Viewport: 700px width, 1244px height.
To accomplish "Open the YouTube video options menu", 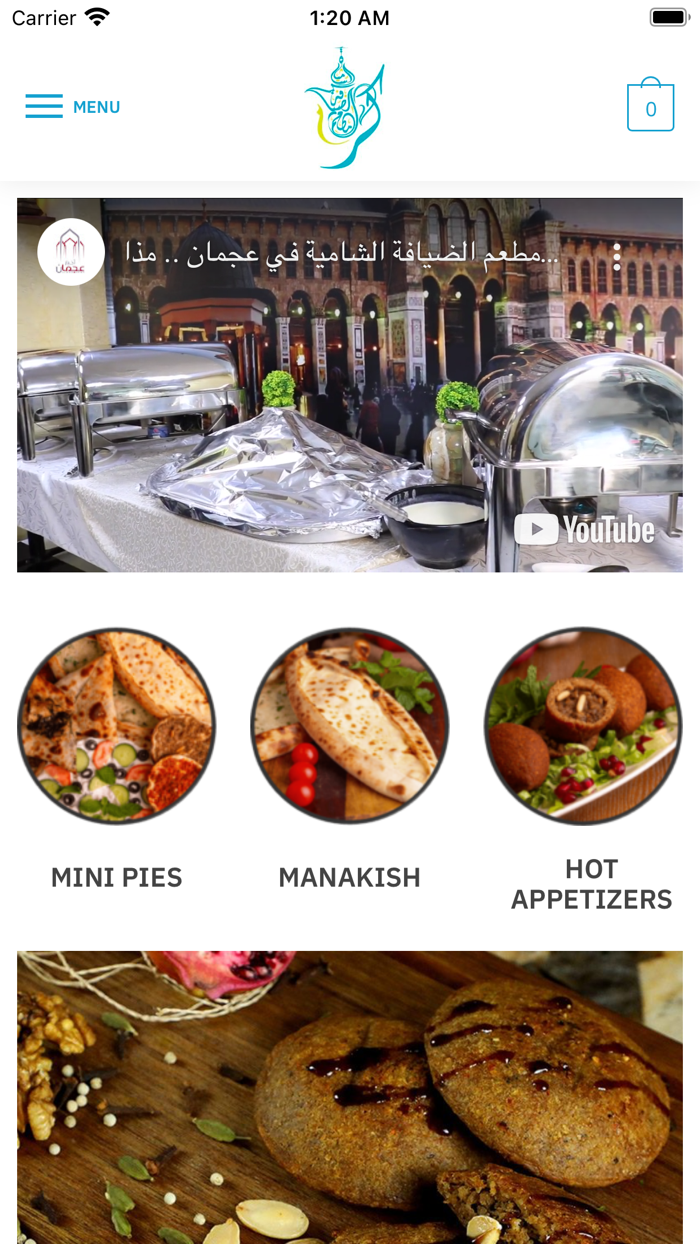I will click(617, 256).
